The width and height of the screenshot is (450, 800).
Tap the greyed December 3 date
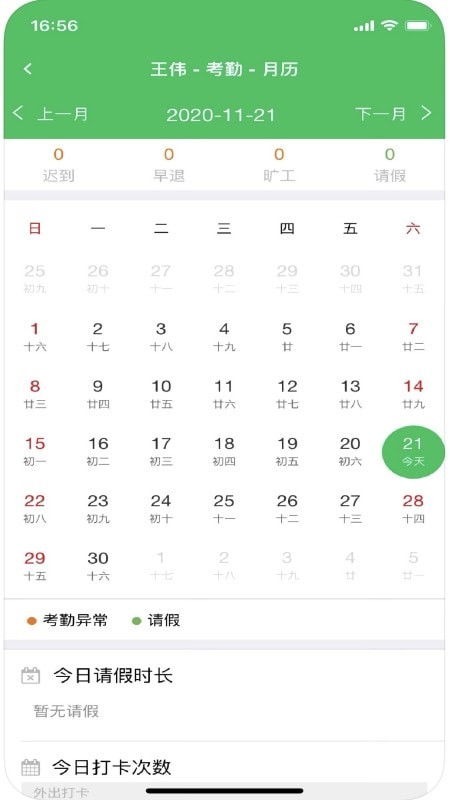(x=287, y=566)
